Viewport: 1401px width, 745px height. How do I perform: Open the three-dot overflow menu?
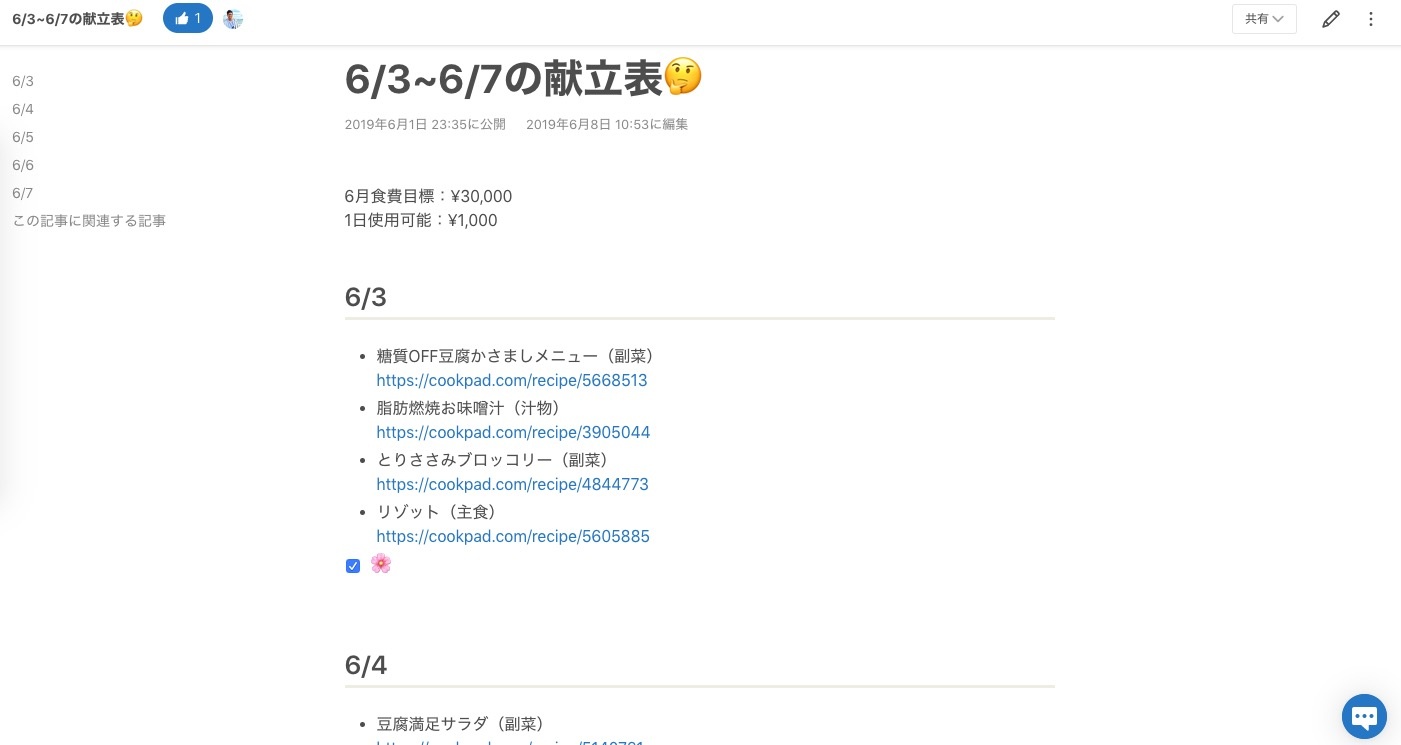pos(1371,19)
